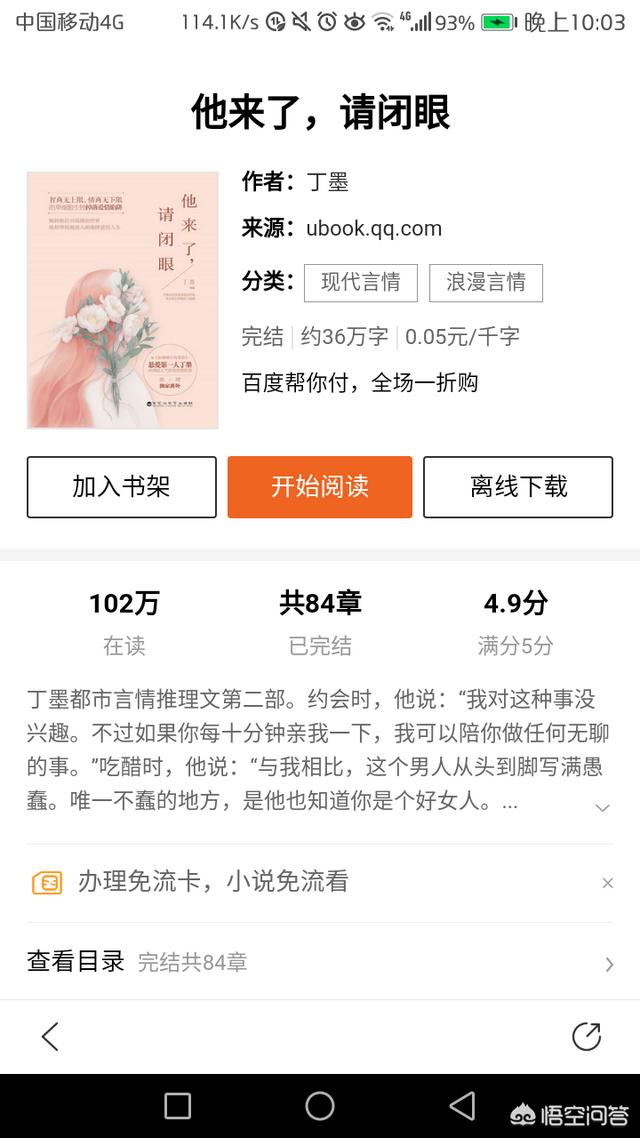The height and width of the screenshot is (1138, 640).
Task: Go back using the bottom-left arrow
Action: point(49,1036)
